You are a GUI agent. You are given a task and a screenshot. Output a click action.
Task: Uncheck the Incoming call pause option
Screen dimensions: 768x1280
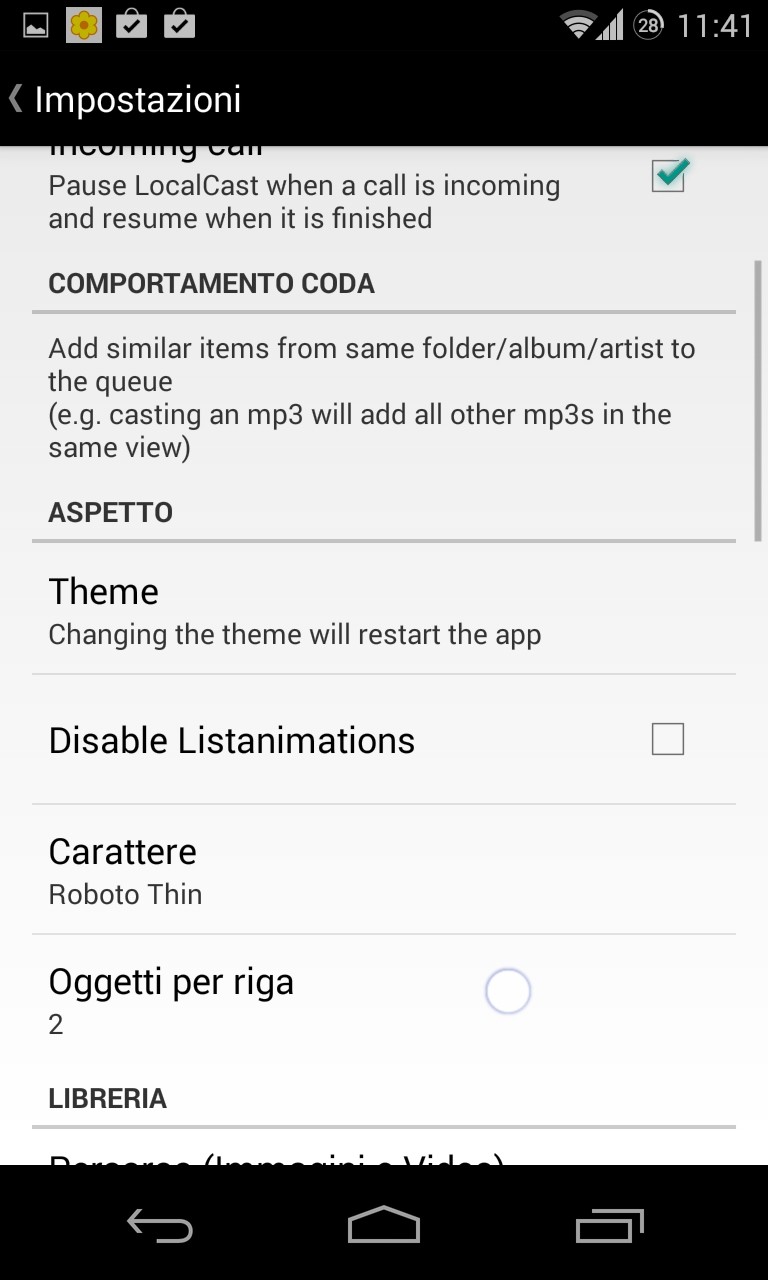pyautogui.click(x=668, y=176)
